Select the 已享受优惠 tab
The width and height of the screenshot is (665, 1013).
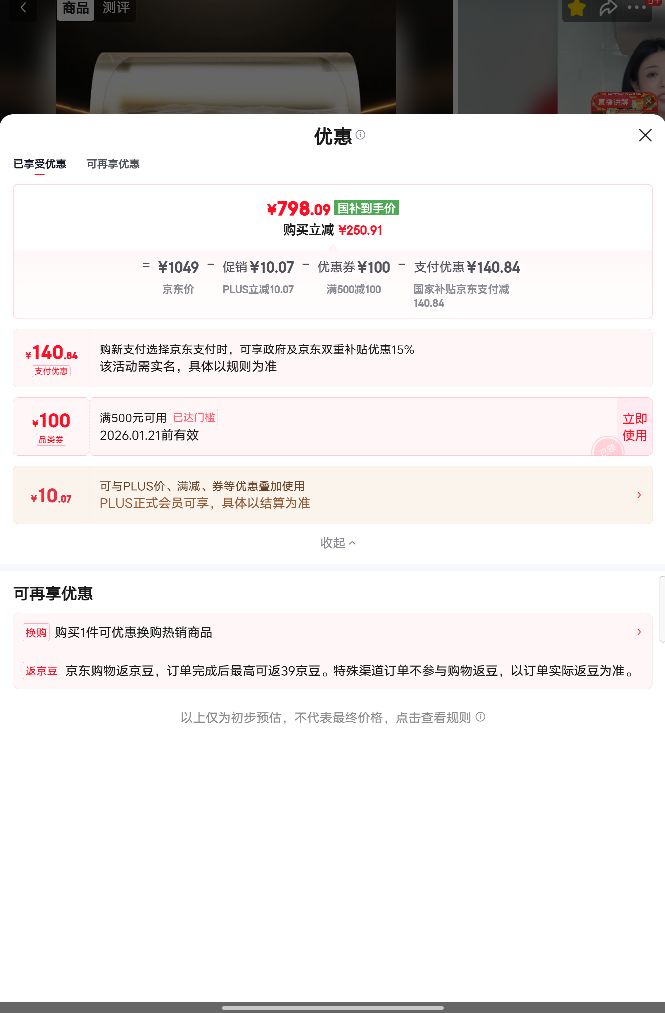pos(39,164)
